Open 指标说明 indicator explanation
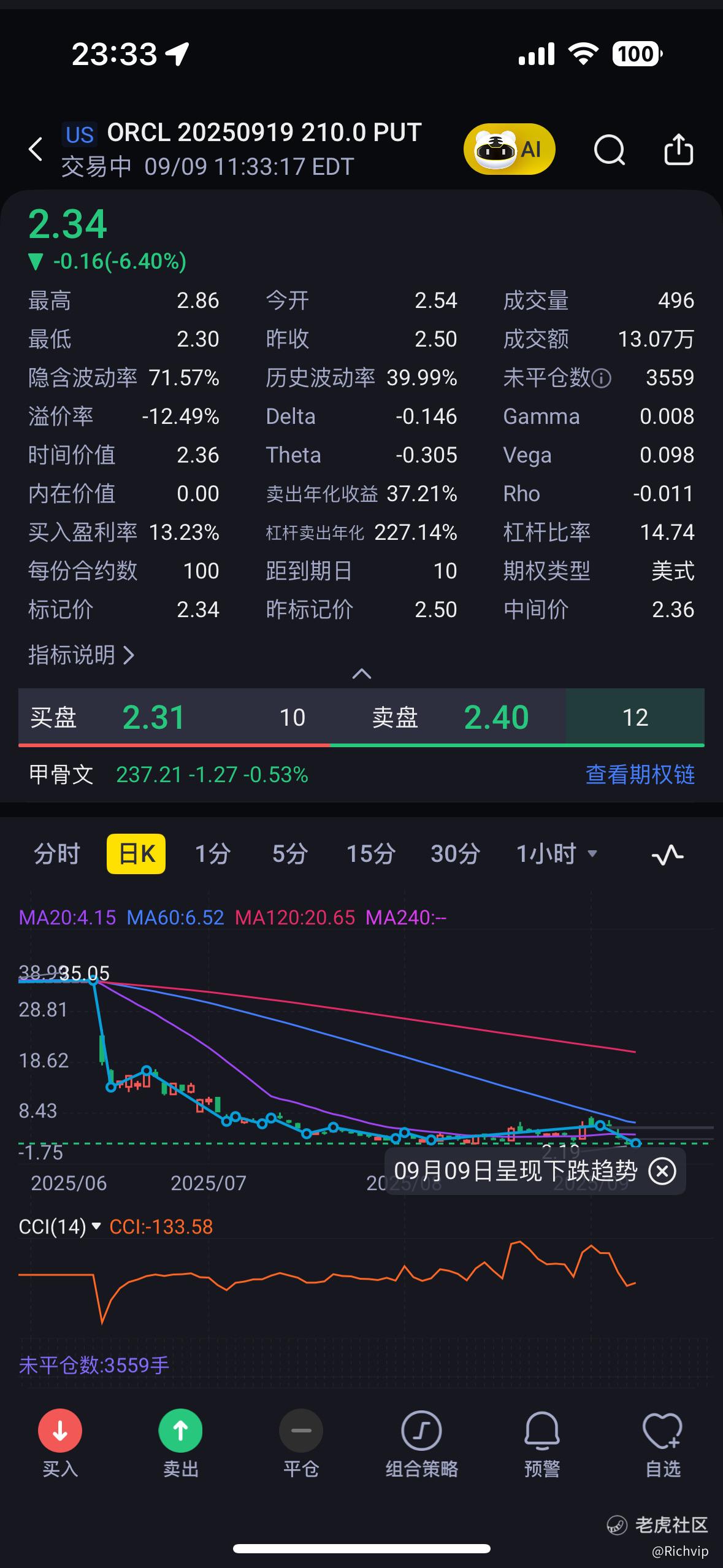Viewport: 723px width, 1568px height. pos(81,655)
